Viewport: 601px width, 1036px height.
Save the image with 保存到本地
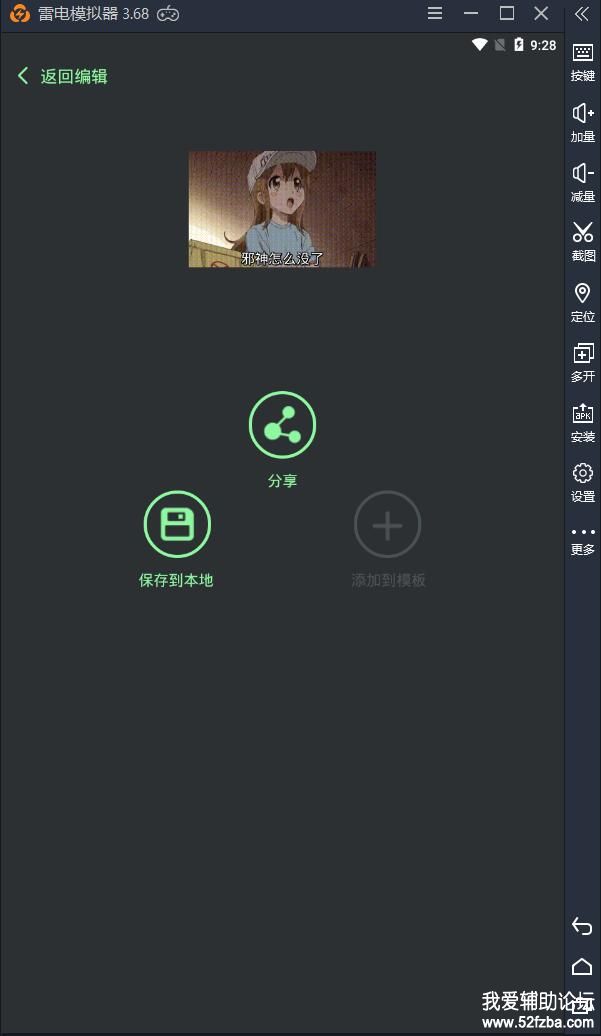pos(177,524)
